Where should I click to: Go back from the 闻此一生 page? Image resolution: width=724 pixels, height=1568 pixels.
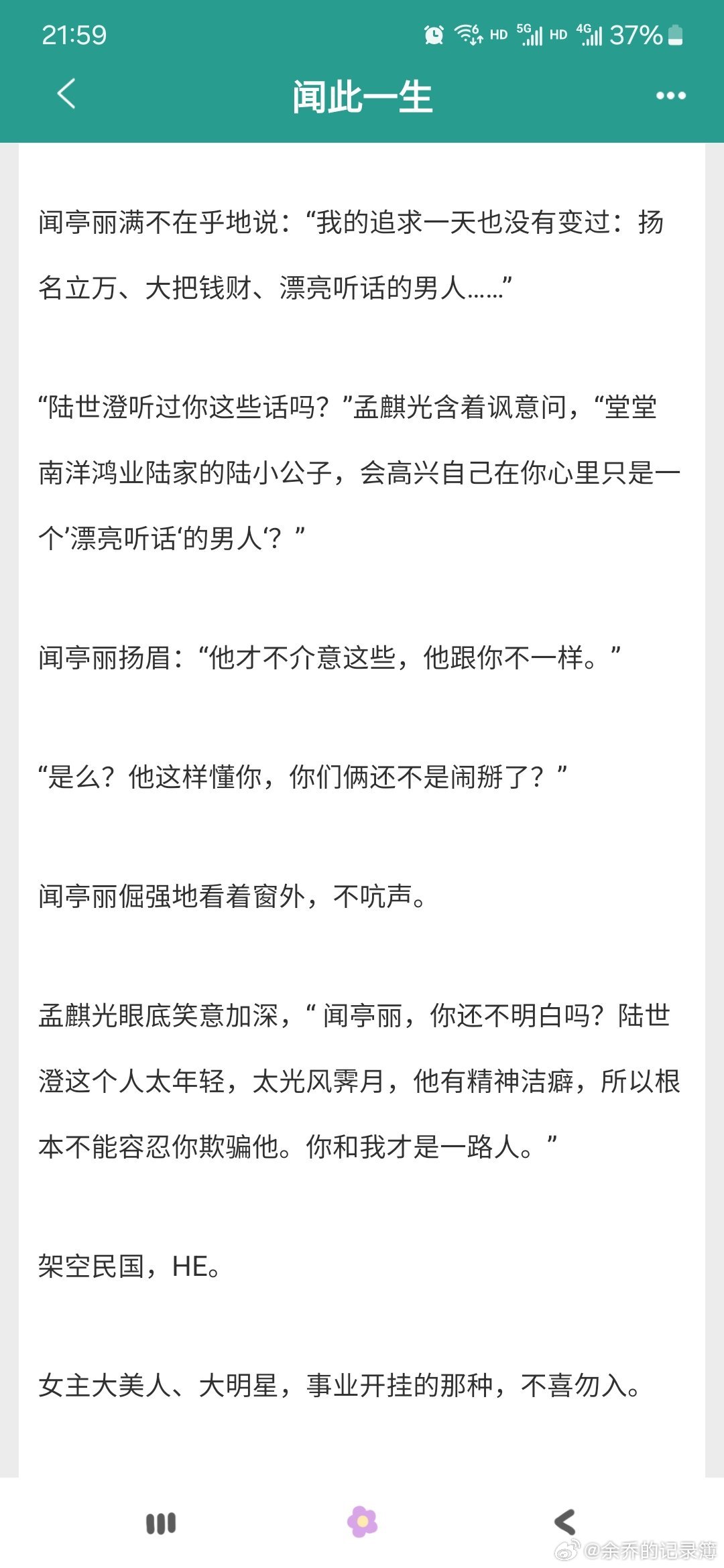click(x=66, y=94)
